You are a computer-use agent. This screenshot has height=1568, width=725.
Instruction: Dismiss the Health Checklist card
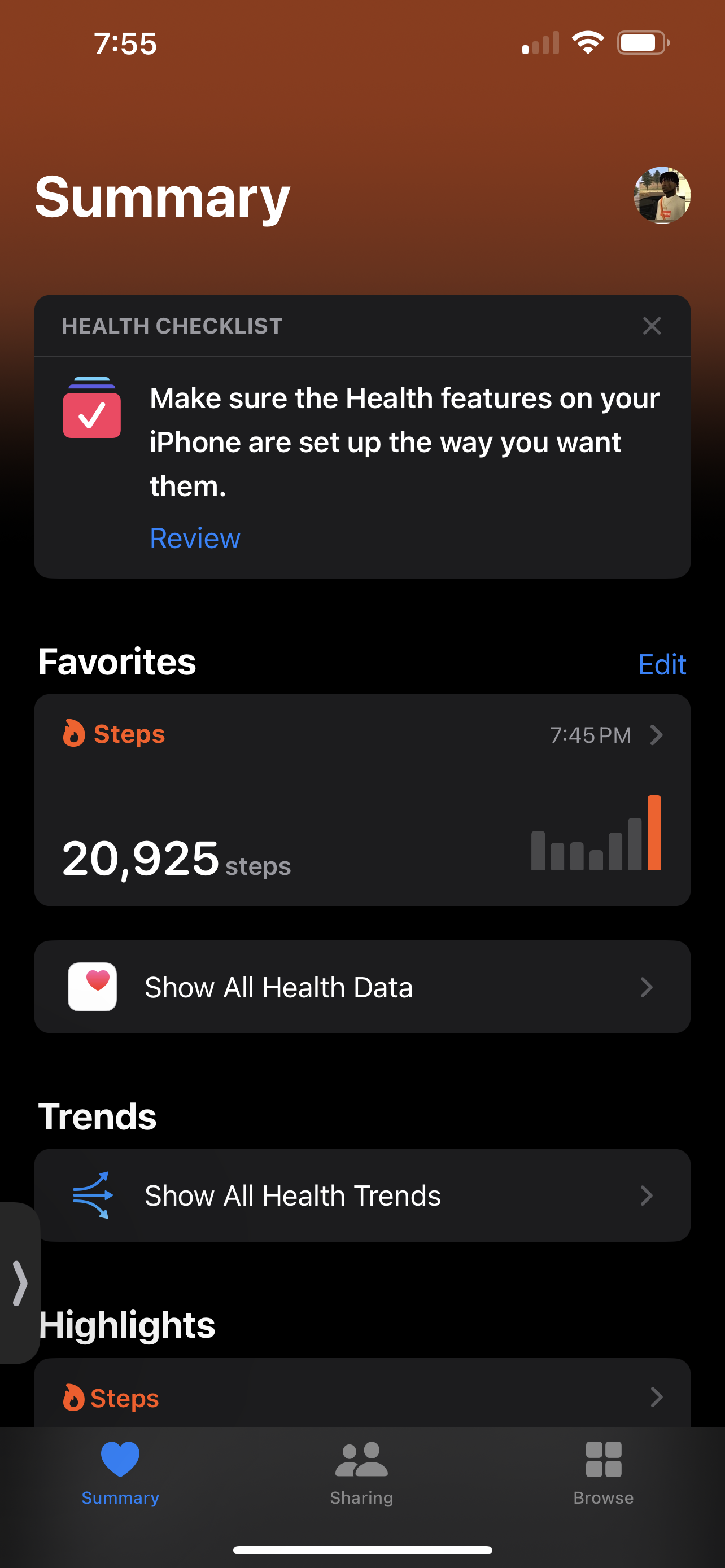[x=652, y=326]
